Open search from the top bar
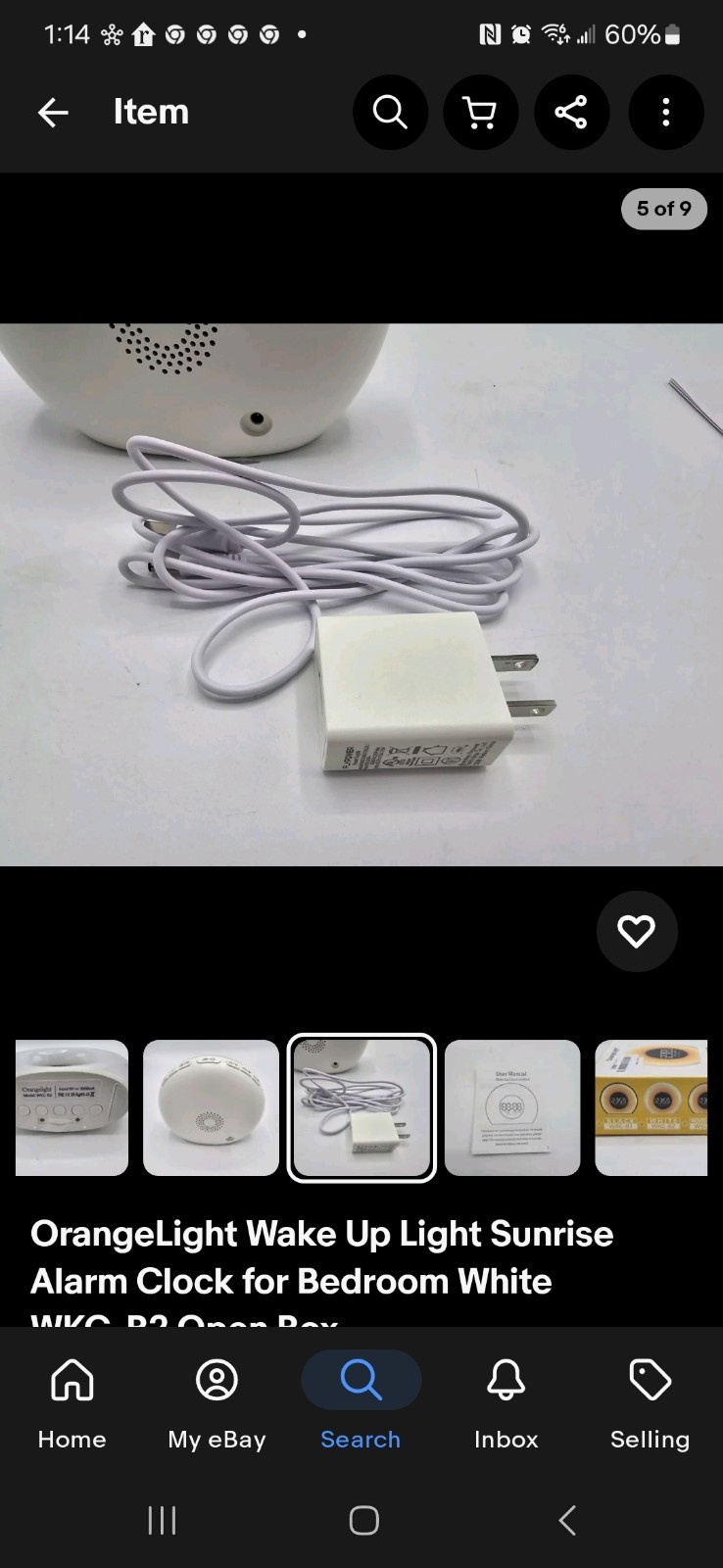This screenshot has width=723, height=1568. [x=390, y=113]
